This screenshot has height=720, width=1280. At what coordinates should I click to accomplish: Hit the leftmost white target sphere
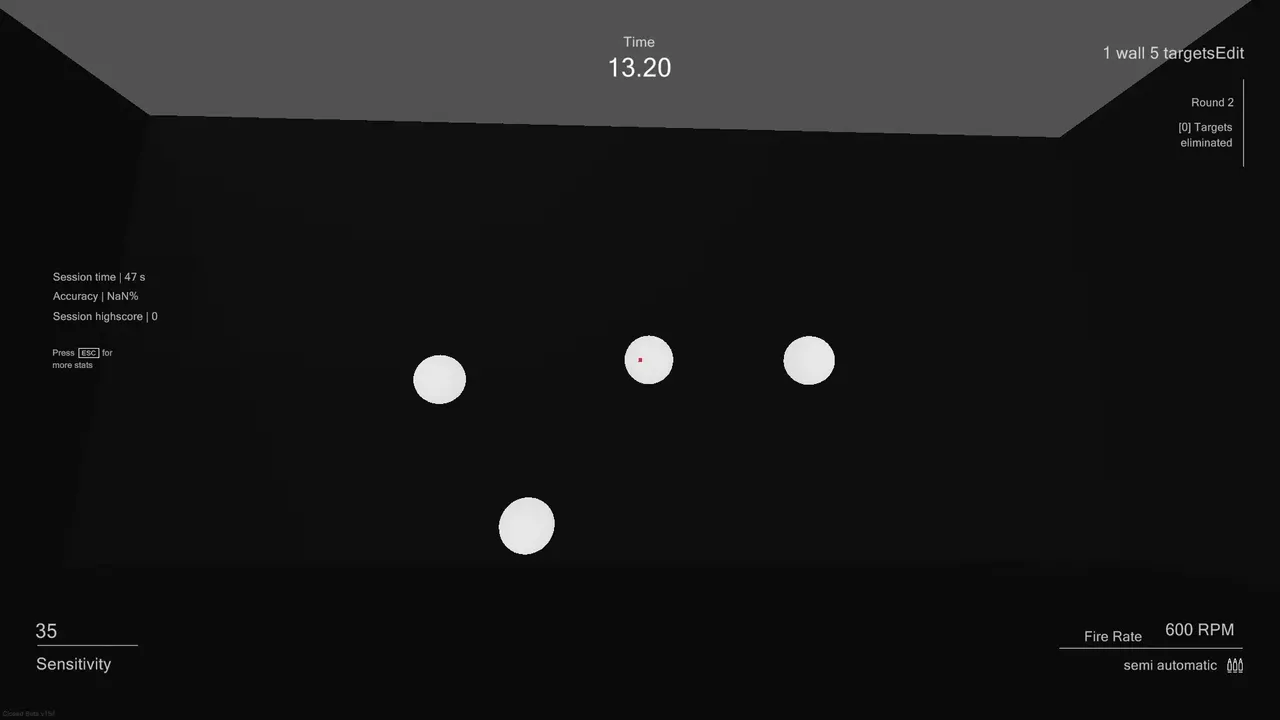click(x=440, y=380)
